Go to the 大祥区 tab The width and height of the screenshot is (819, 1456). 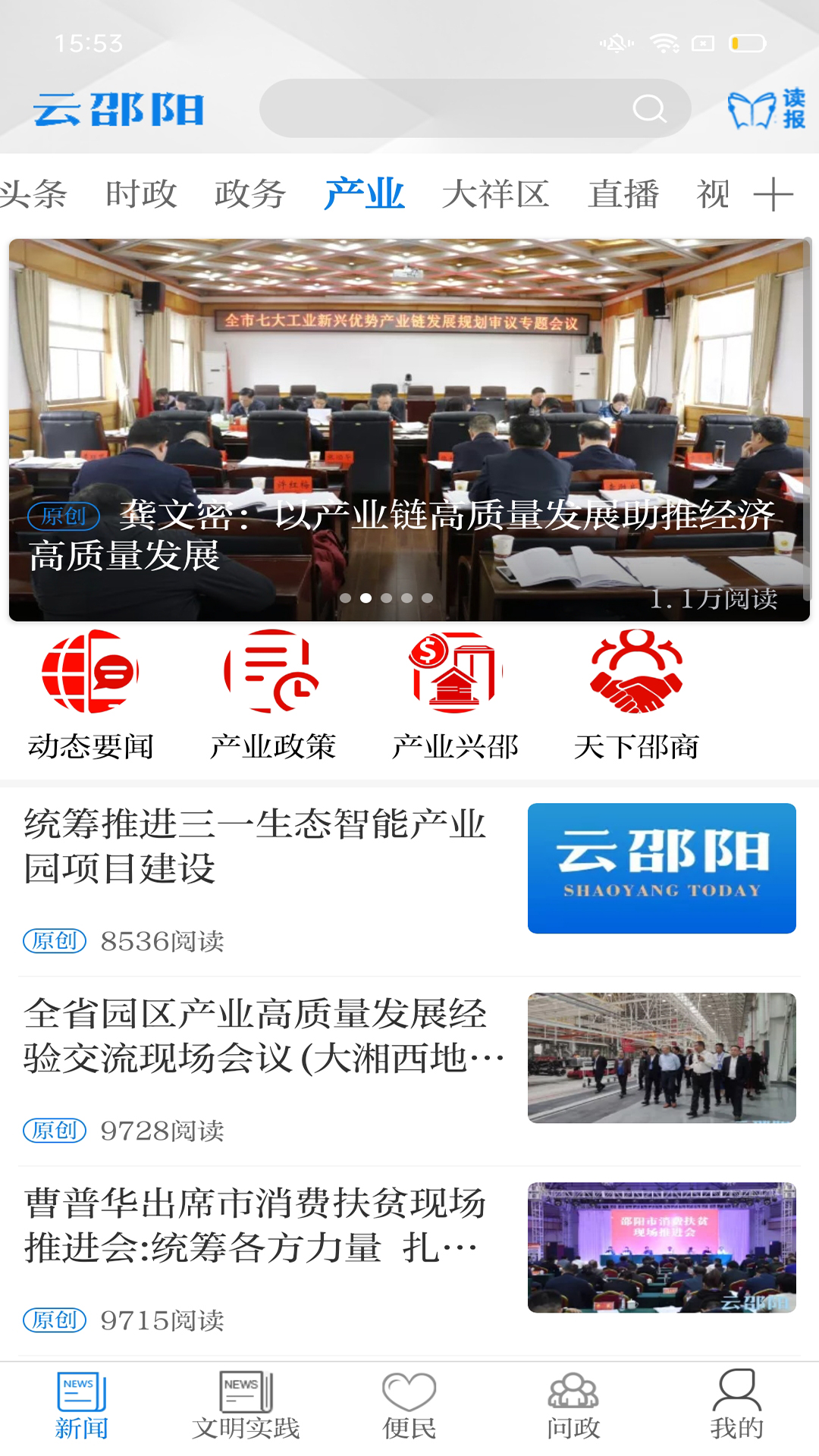495,194
